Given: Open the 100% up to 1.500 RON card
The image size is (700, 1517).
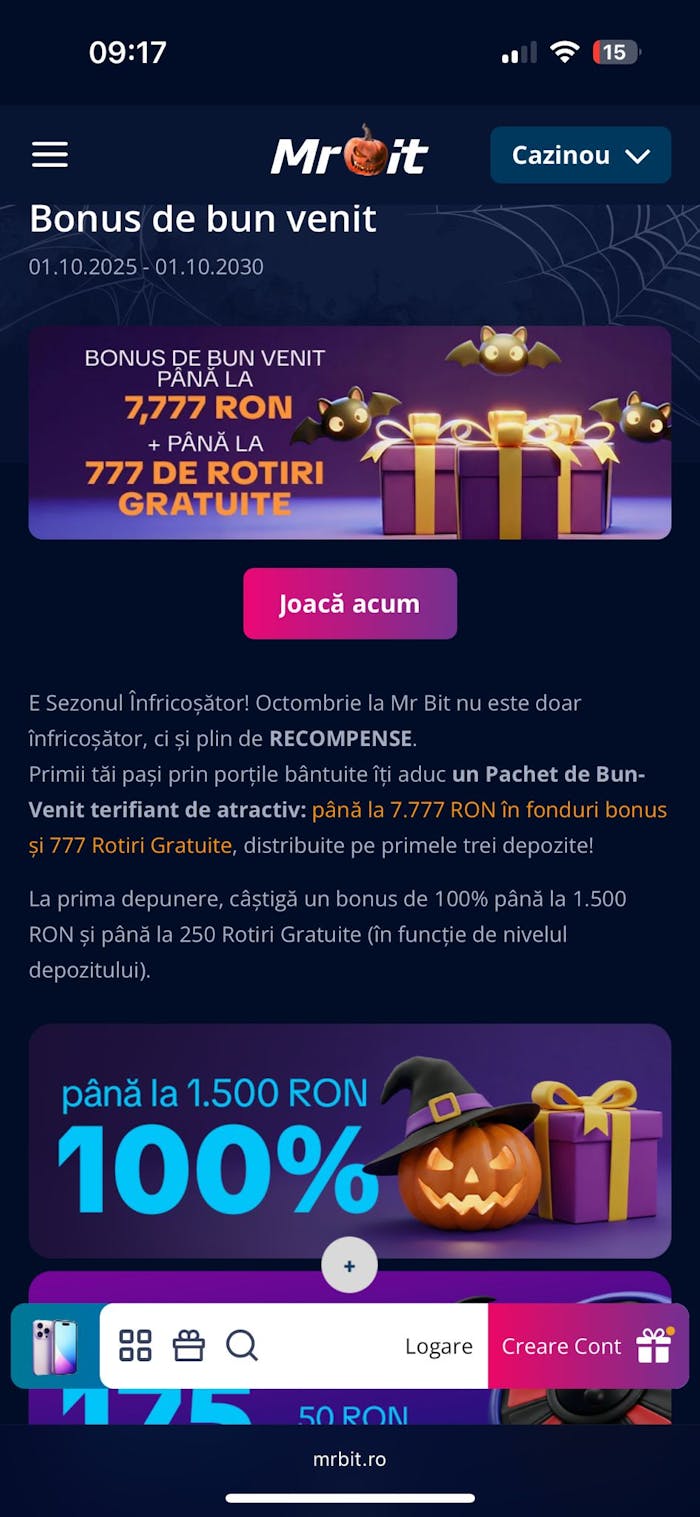Looking at the screenshot, I should point(349,1140).
